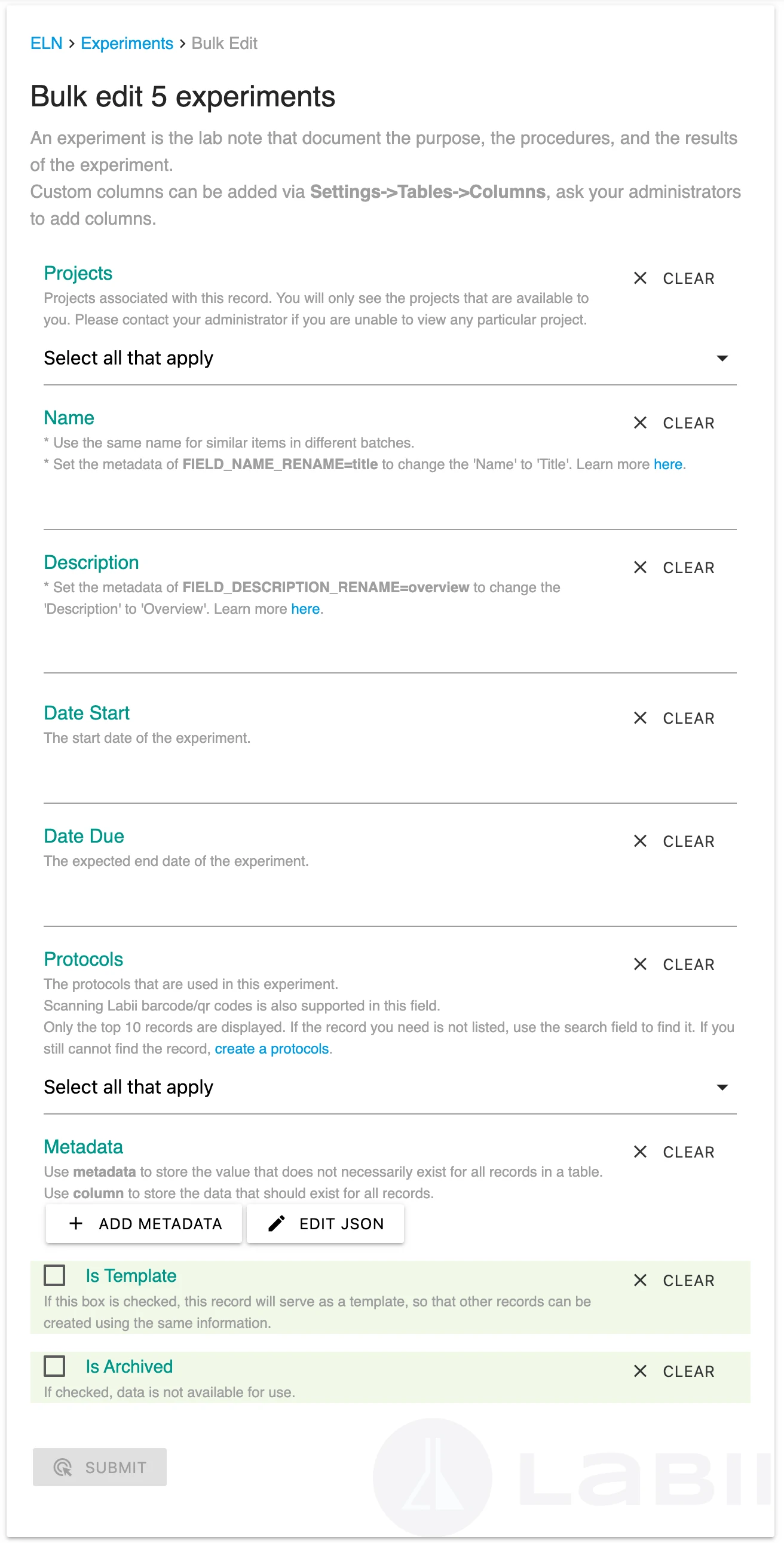
Task: Open the Edit JSON editor
Action: point(325,1224)
